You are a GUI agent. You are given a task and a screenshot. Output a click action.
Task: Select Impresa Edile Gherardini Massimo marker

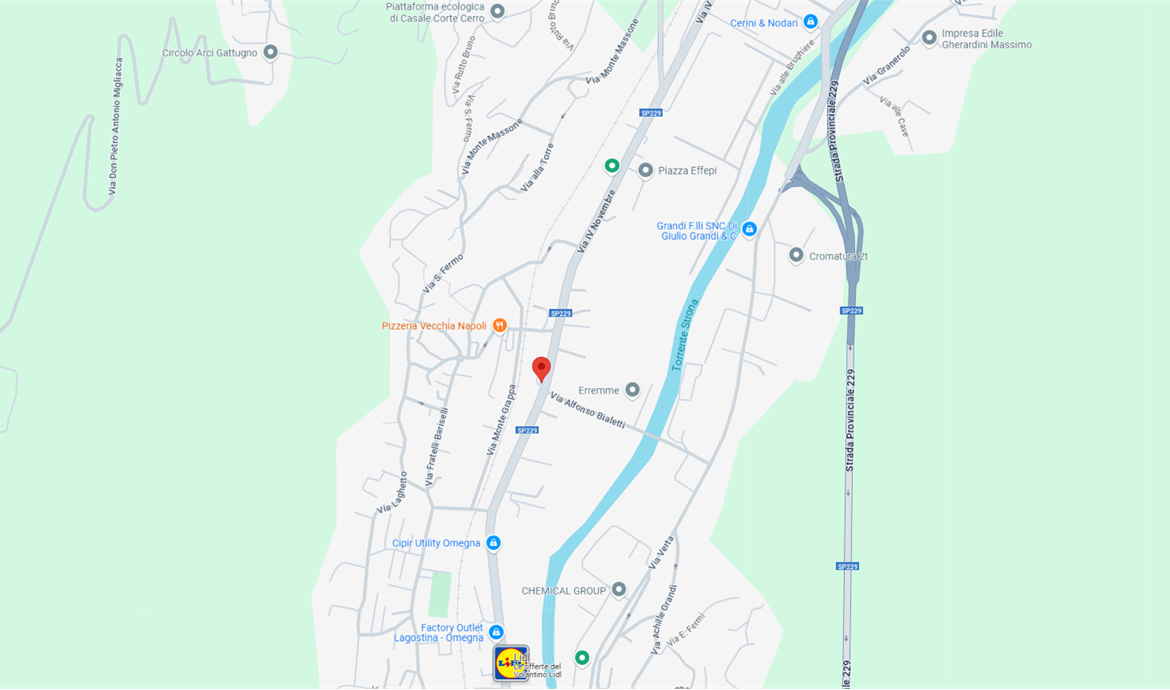[x=929, y=37]
